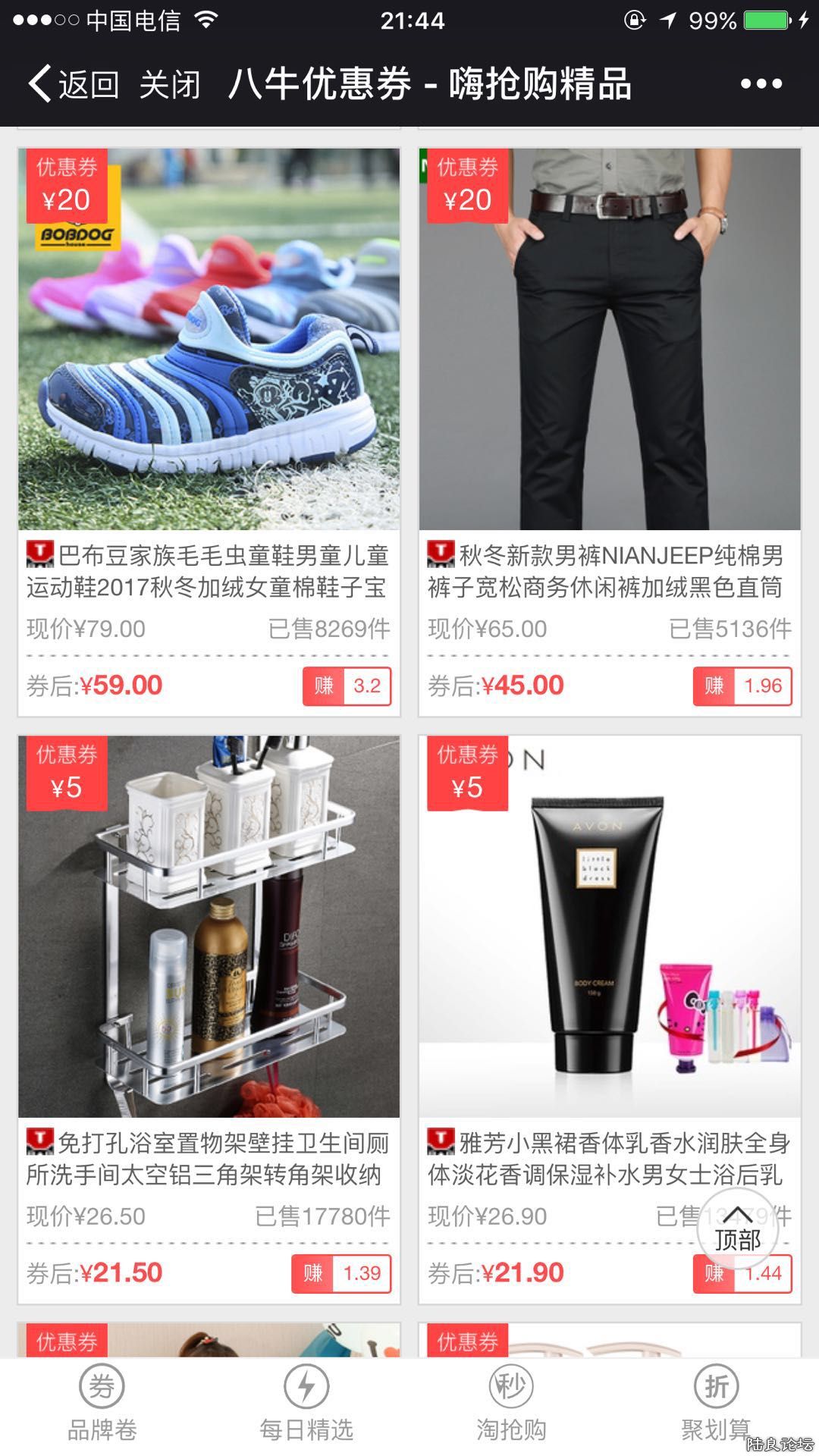Image resolution: width=819 pixels, height=1456 pixels.
Task: Tap the 赚 3.2 button on 巴布豆 shoes
Action: [x=347, y=686]
